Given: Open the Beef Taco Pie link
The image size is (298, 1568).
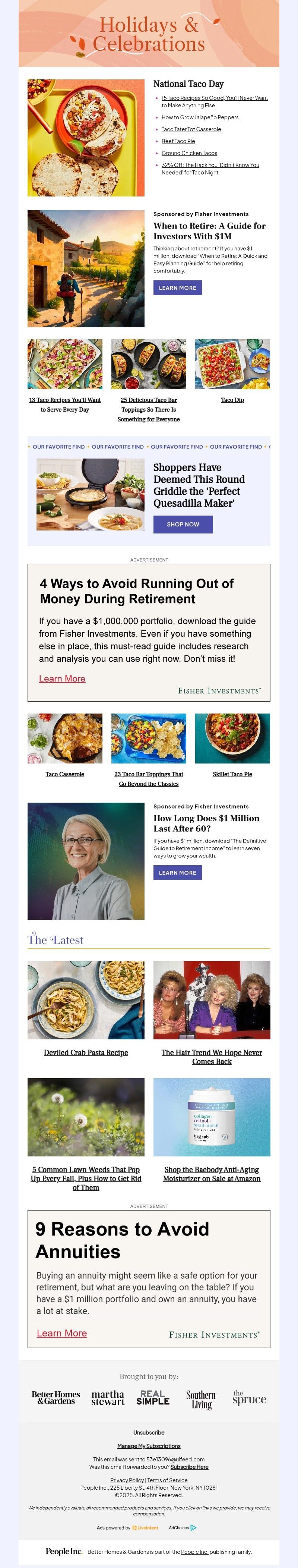Looking at the screenshot, I should coord(178,141).
